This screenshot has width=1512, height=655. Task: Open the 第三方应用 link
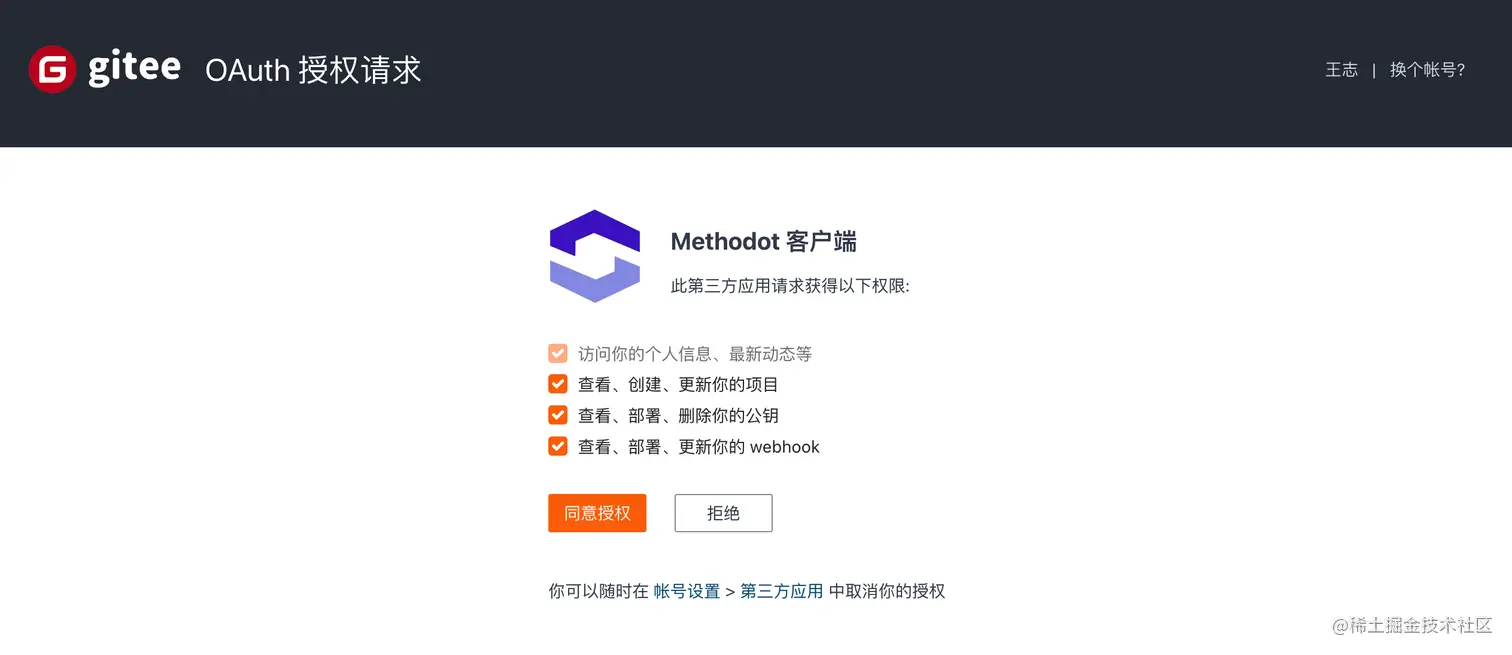(x=781, y=591)
